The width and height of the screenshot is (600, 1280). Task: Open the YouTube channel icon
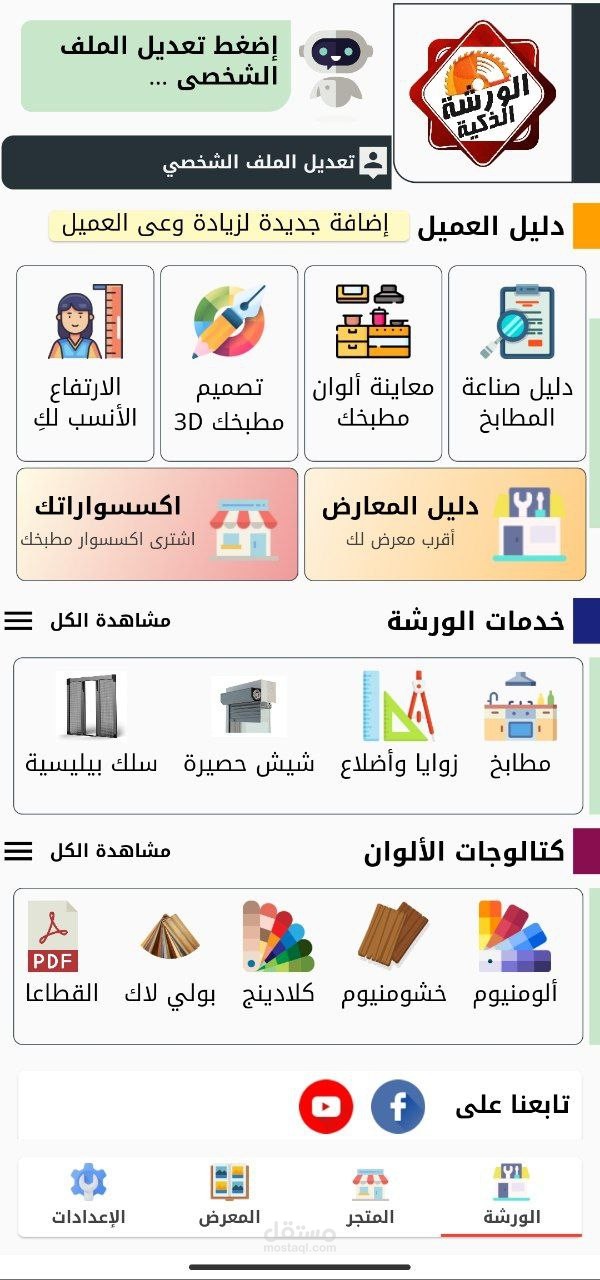pos(326,1106)
